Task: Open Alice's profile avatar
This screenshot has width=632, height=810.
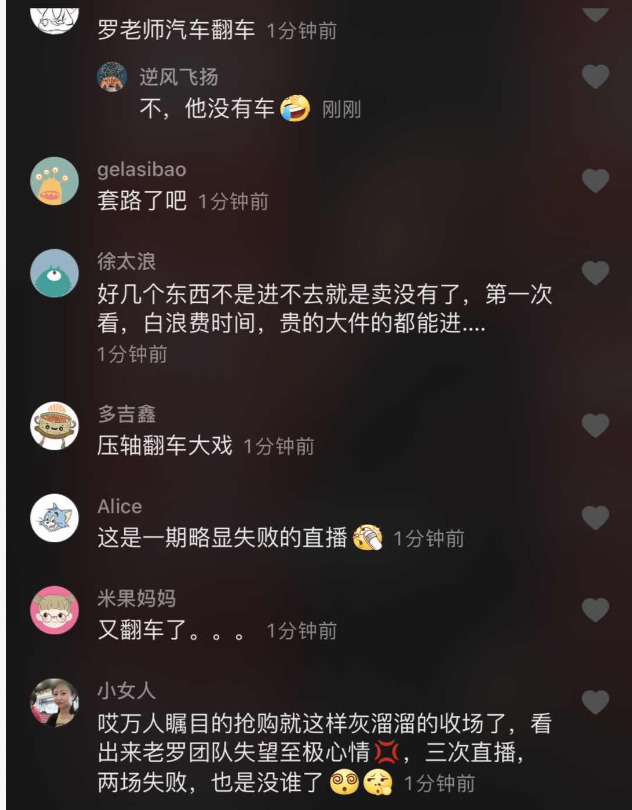Action: coord(55,518)
